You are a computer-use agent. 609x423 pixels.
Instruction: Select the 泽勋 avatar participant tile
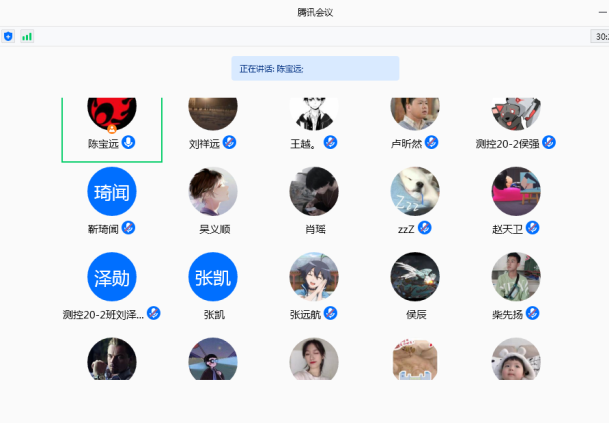pos(112,277)
